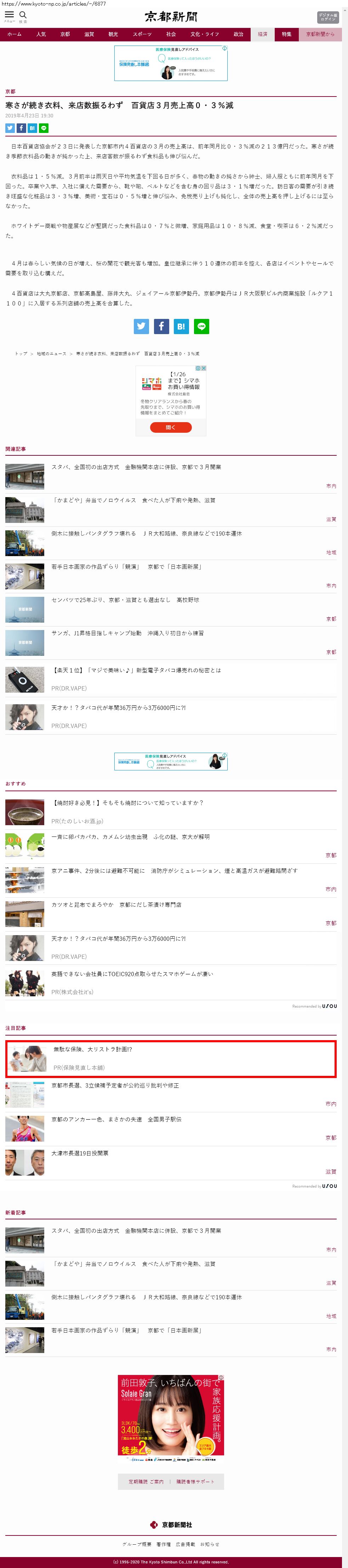Image resolution: width=348 pixels, height=1568 pixels.
Task: Tap the 定期購読 ご案内 link
Action: 146,1482
